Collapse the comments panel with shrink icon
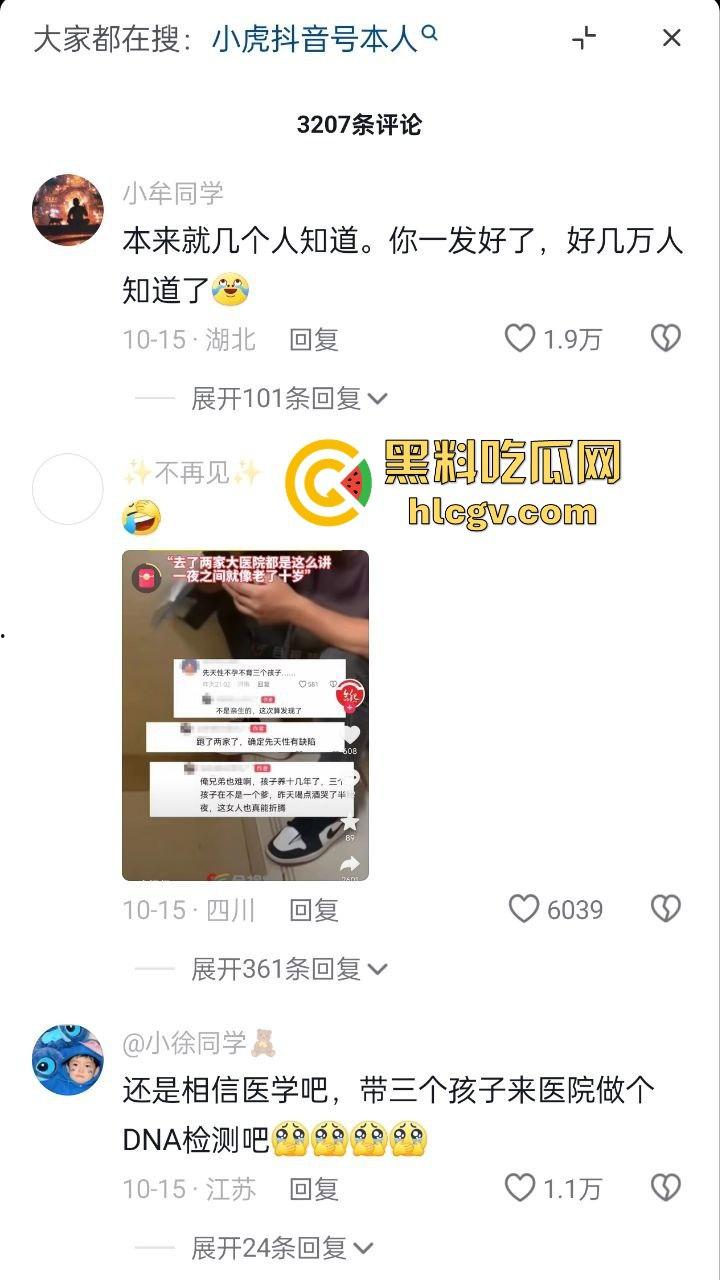 click(584, 39)
